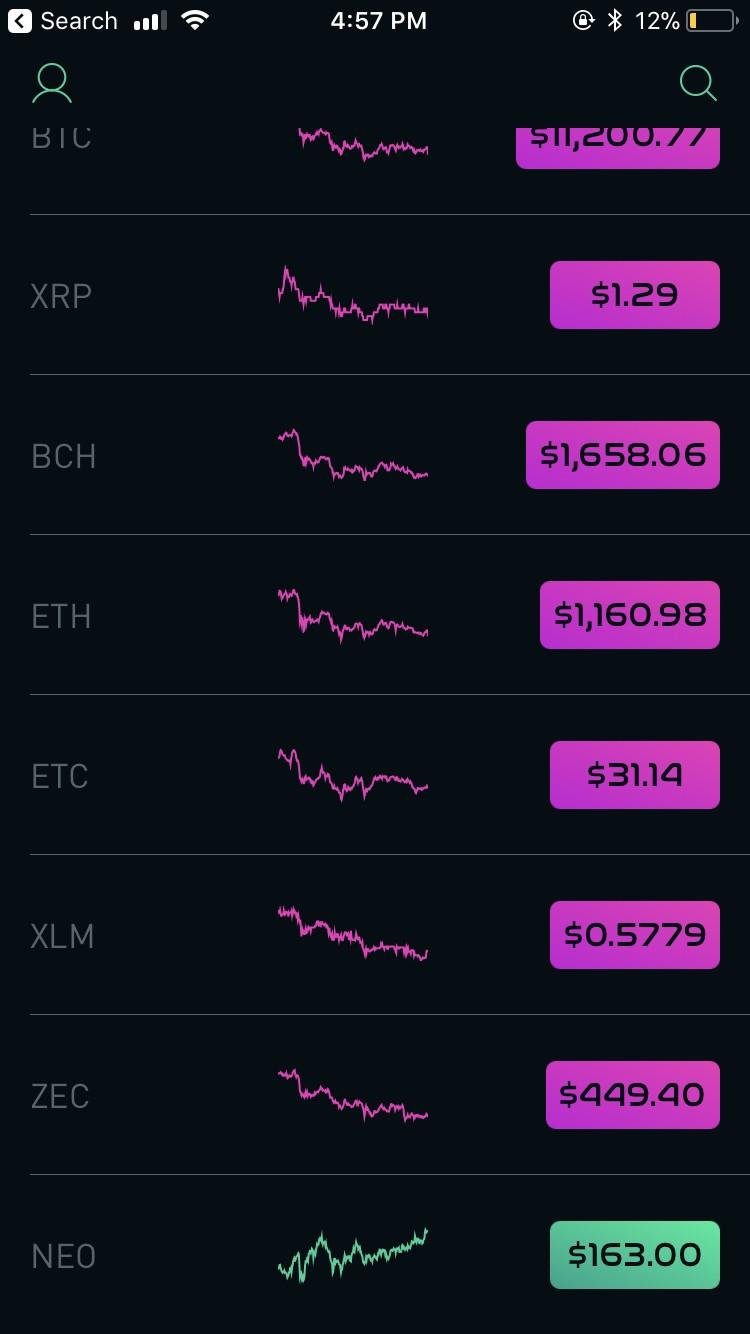Tap the $1.29 XRP price button
750x1334 pixels.
[x=635, y=295]
